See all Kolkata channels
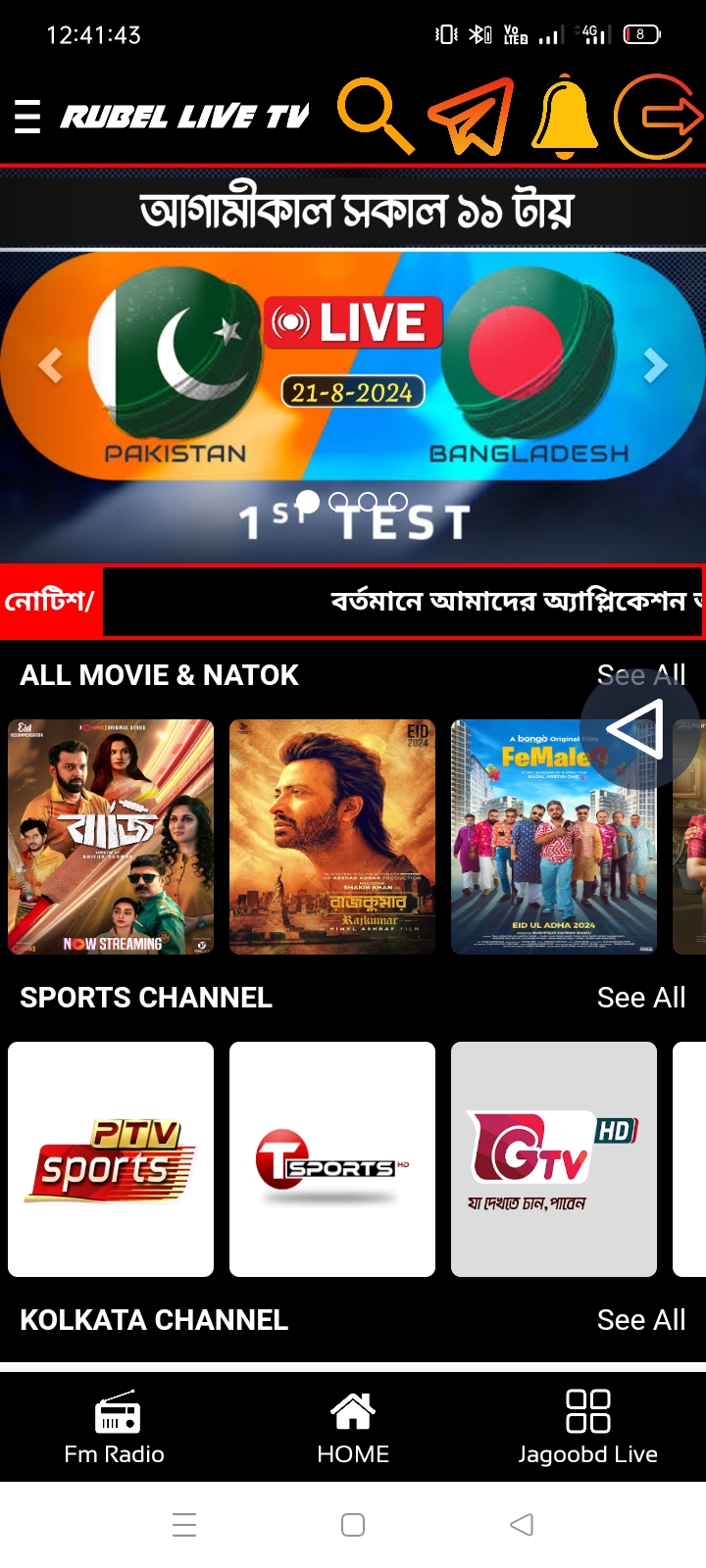The image size is (706, 1568). tap(641, 1320)
